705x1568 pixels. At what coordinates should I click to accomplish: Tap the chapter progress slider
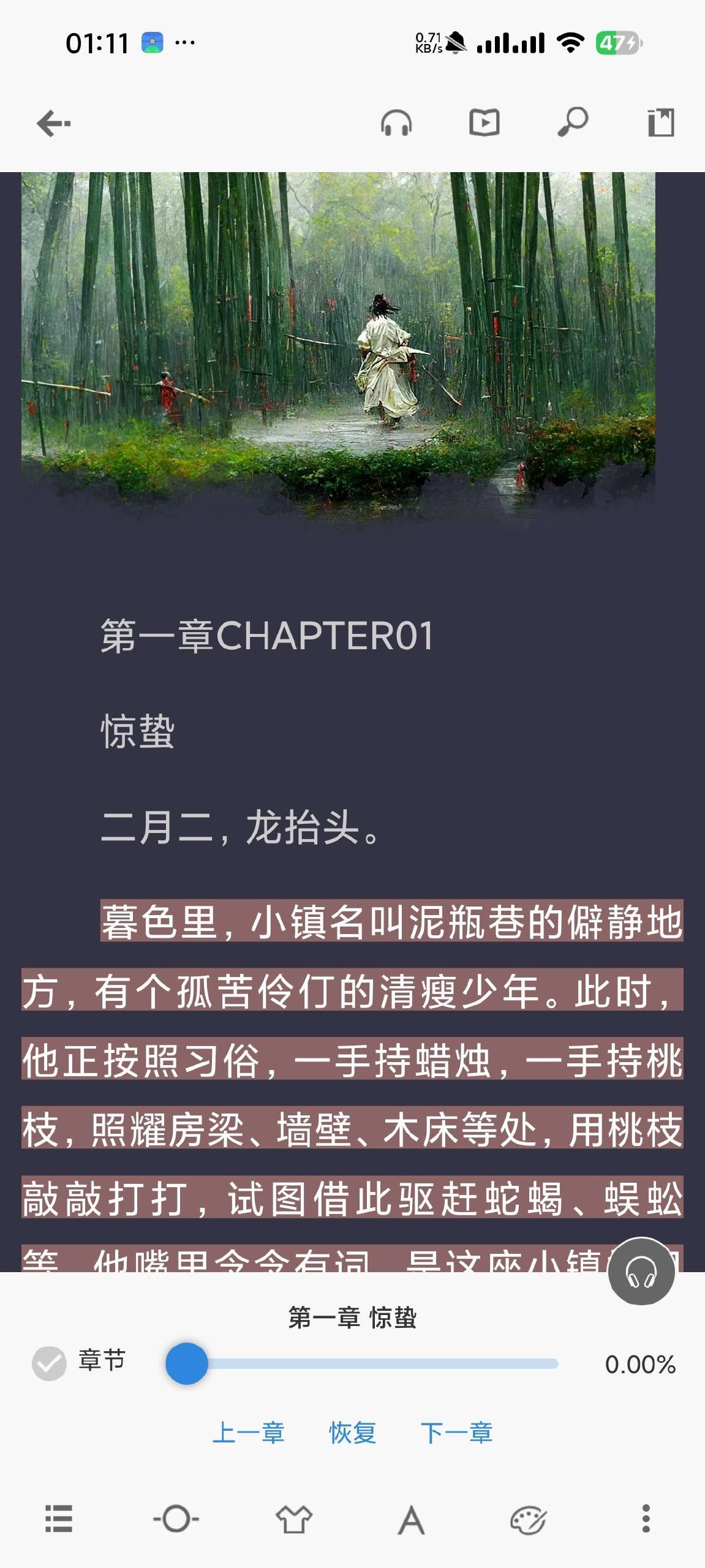click(x=363, y=1363)
